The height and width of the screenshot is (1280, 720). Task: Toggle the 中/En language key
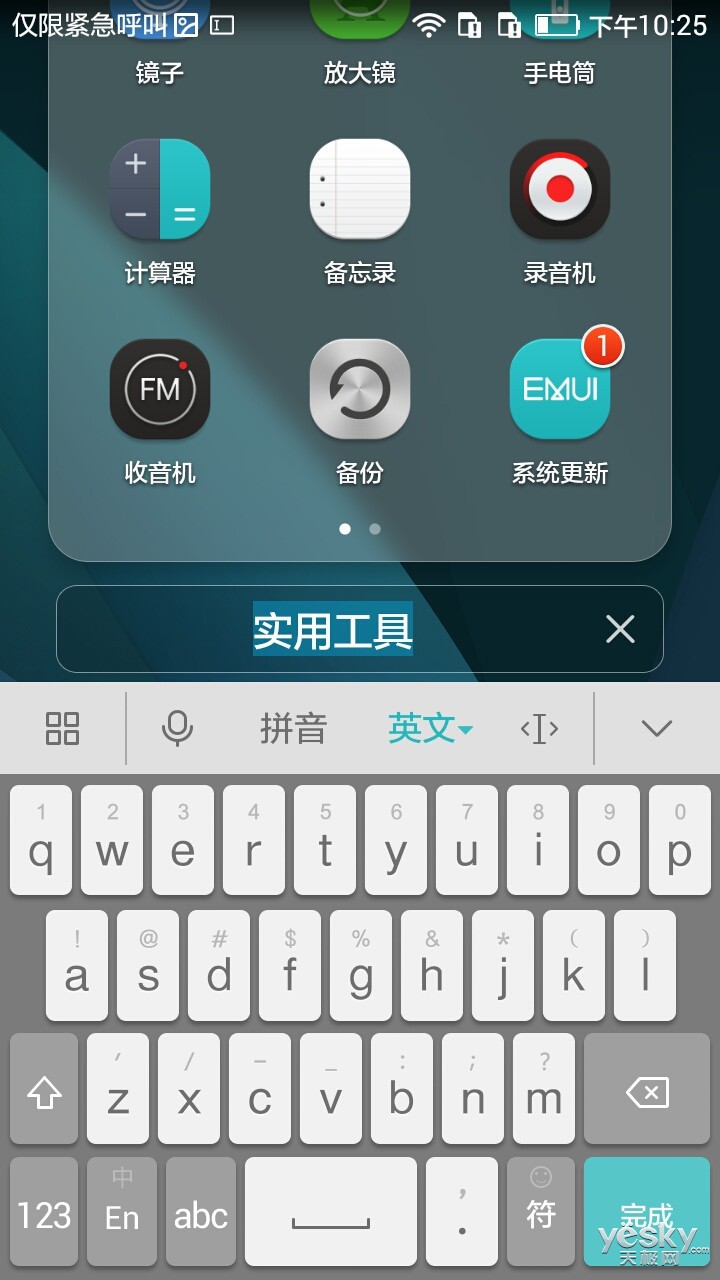click(x=122, y=1212)
